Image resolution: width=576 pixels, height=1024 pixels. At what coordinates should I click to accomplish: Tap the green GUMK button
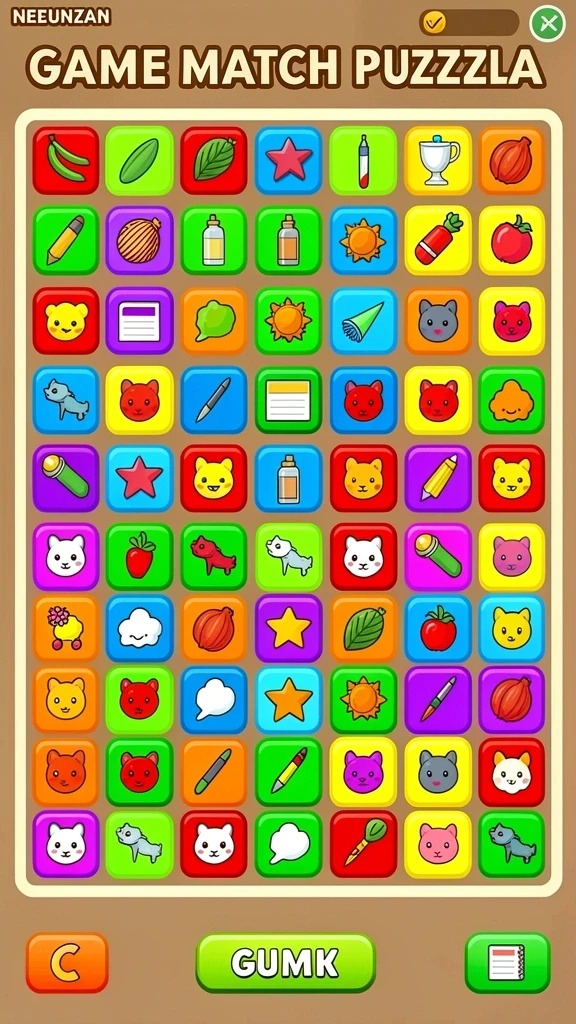click(285, 963)
